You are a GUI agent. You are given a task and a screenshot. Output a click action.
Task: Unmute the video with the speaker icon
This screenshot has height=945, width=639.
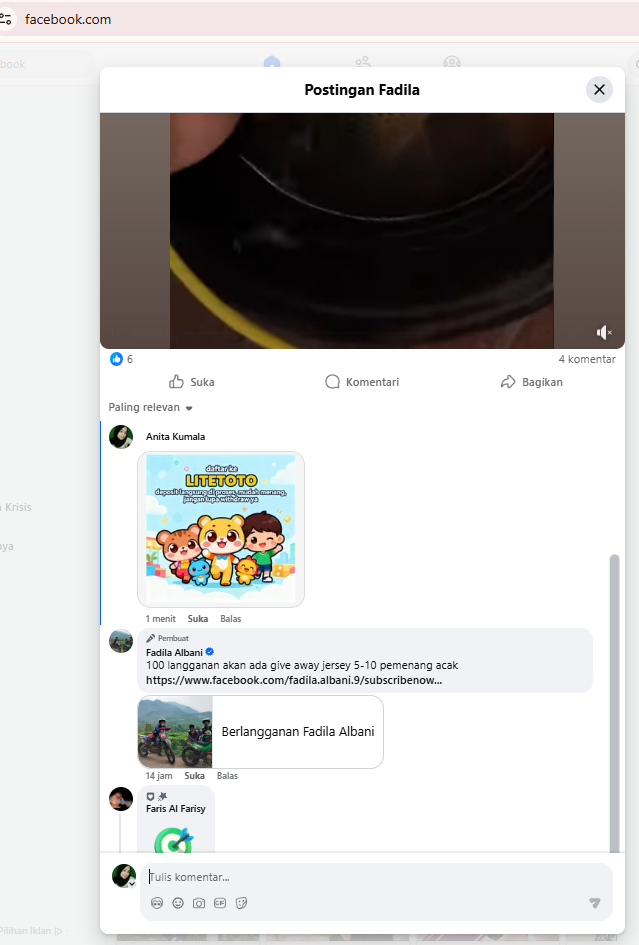(x=603, y=332)
